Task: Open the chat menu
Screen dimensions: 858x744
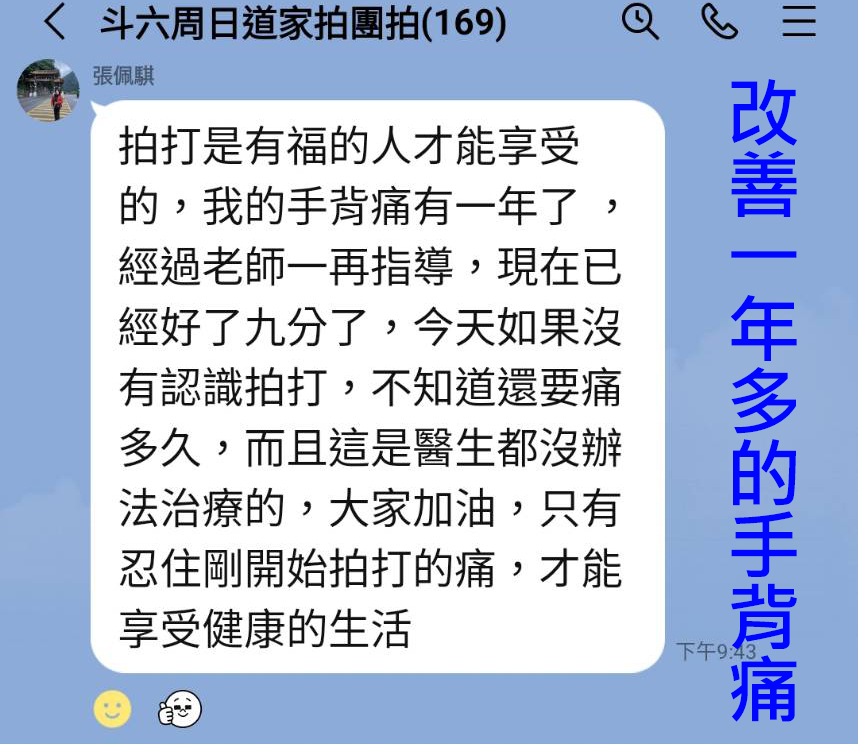Action: [x=799, y=21]
